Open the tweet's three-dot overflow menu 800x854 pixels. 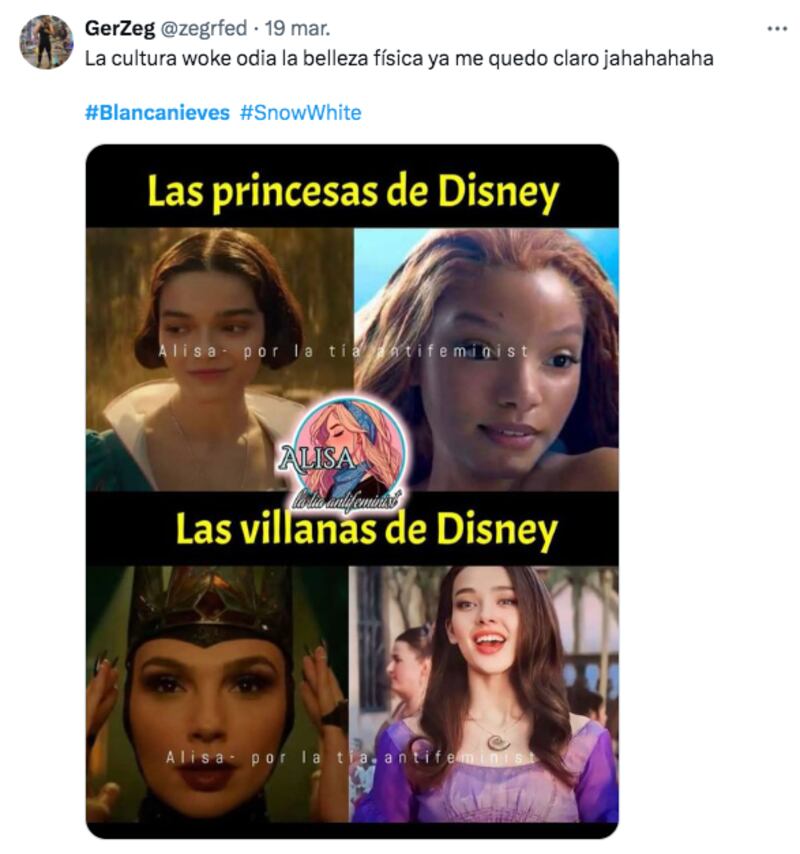click(x=777, y=29)
